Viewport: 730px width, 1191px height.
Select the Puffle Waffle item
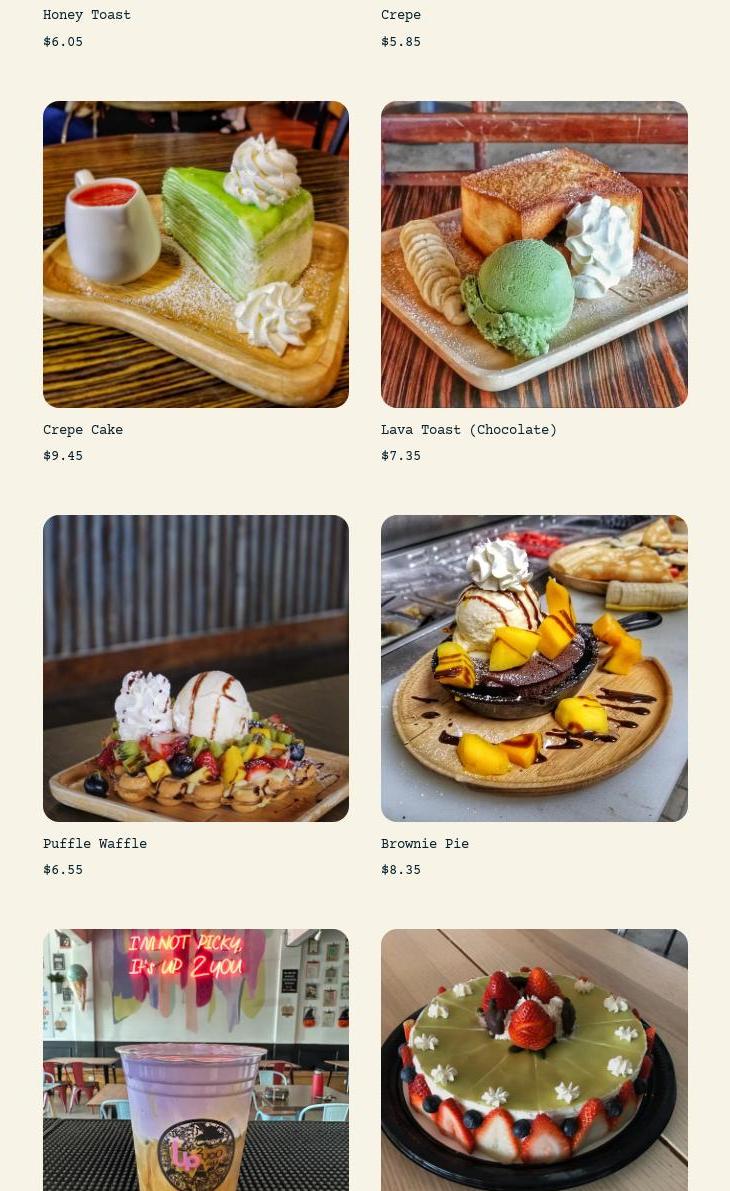pyautogui.click(x=196, y=668)
